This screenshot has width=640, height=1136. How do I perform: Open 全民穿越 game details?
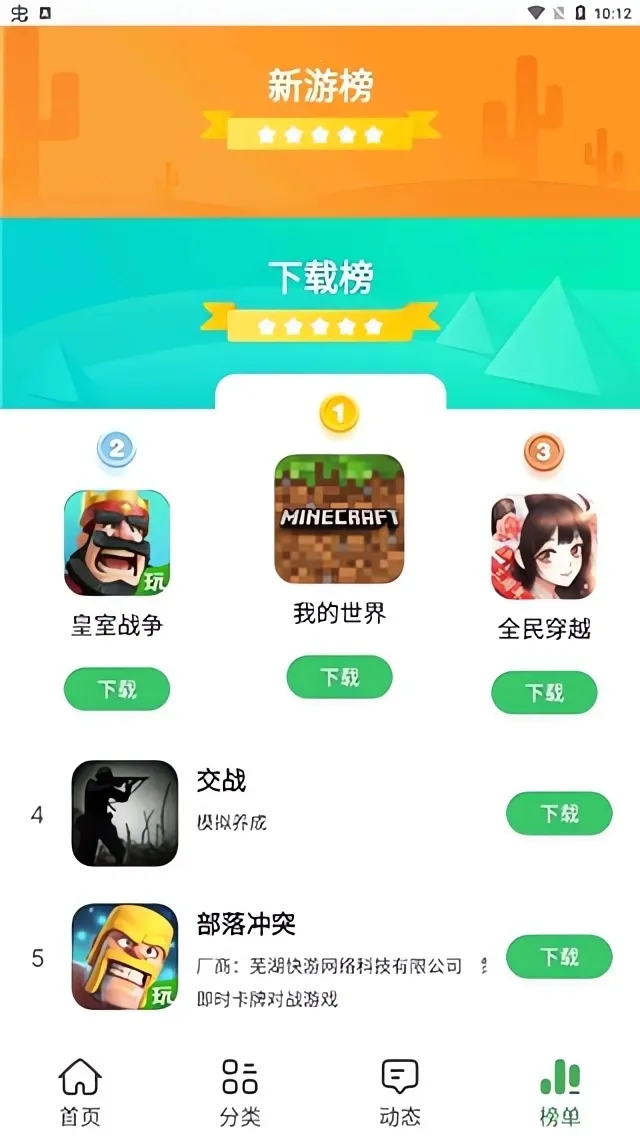pyautogui.click(x=544, y=547)
